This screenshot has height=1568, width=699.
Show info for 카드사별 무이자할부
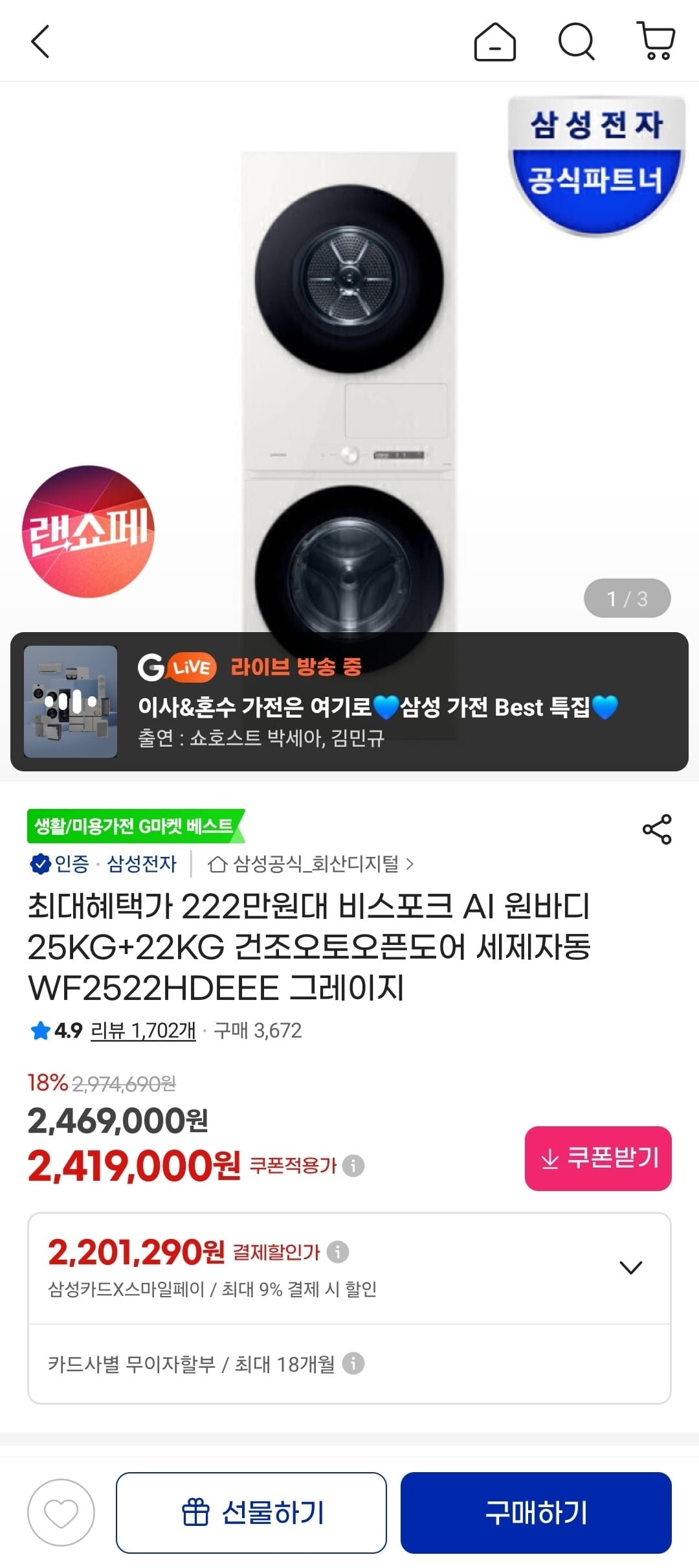[x=353, y=1364]
